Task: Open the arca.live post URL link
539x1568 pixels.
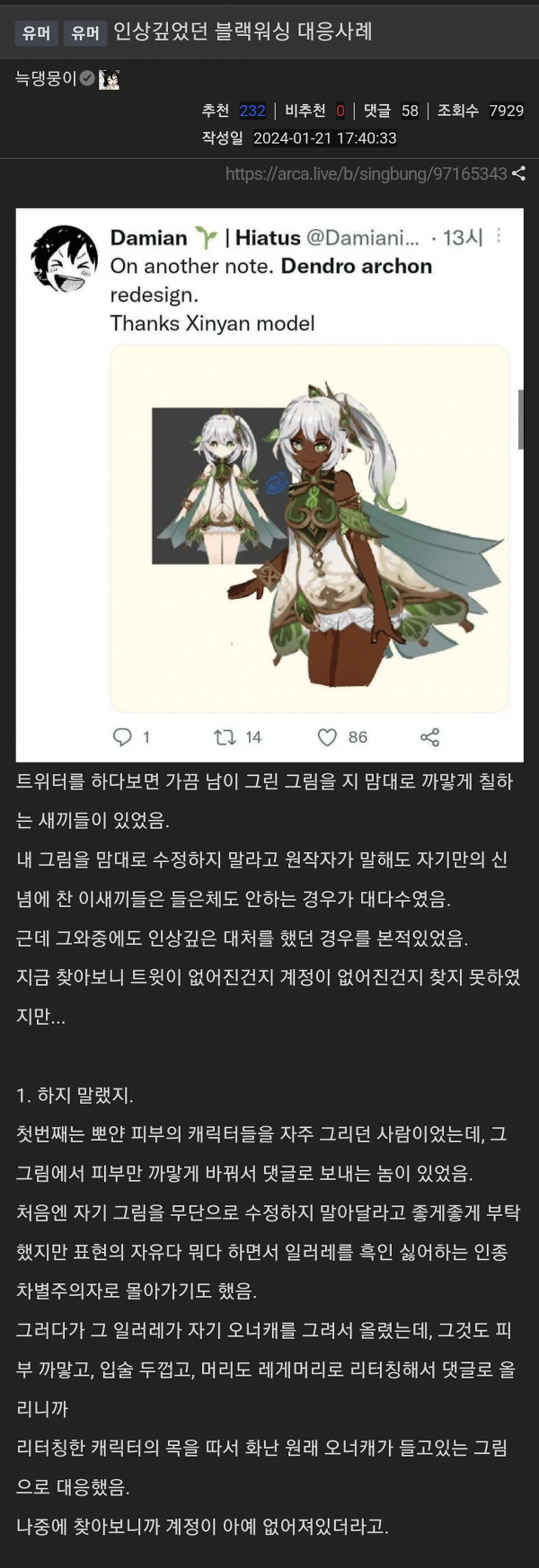Action: click(366, 174)
